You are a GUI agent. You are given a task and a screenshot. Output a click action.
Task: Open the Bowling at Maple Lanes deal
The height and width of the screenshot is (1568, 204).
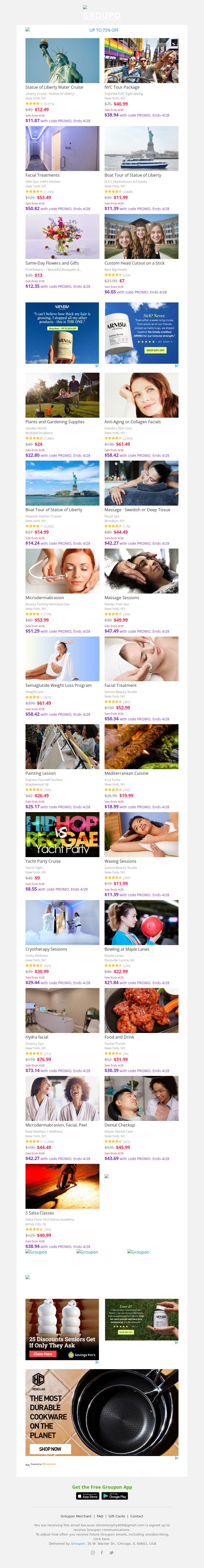click(141, 923)
